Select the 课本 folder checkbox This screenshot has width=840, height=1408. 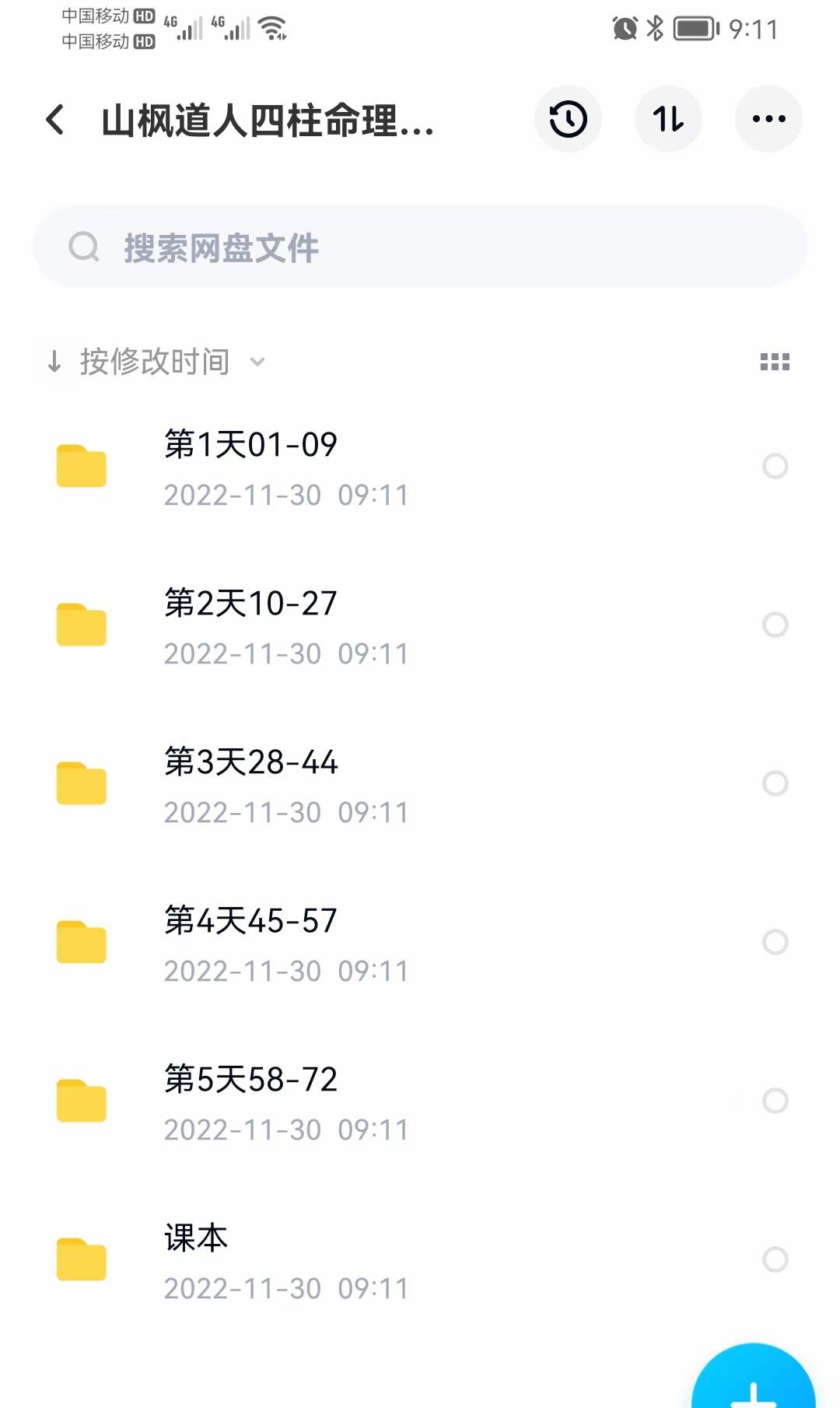pyautogui.click(x=775, y=1259)
